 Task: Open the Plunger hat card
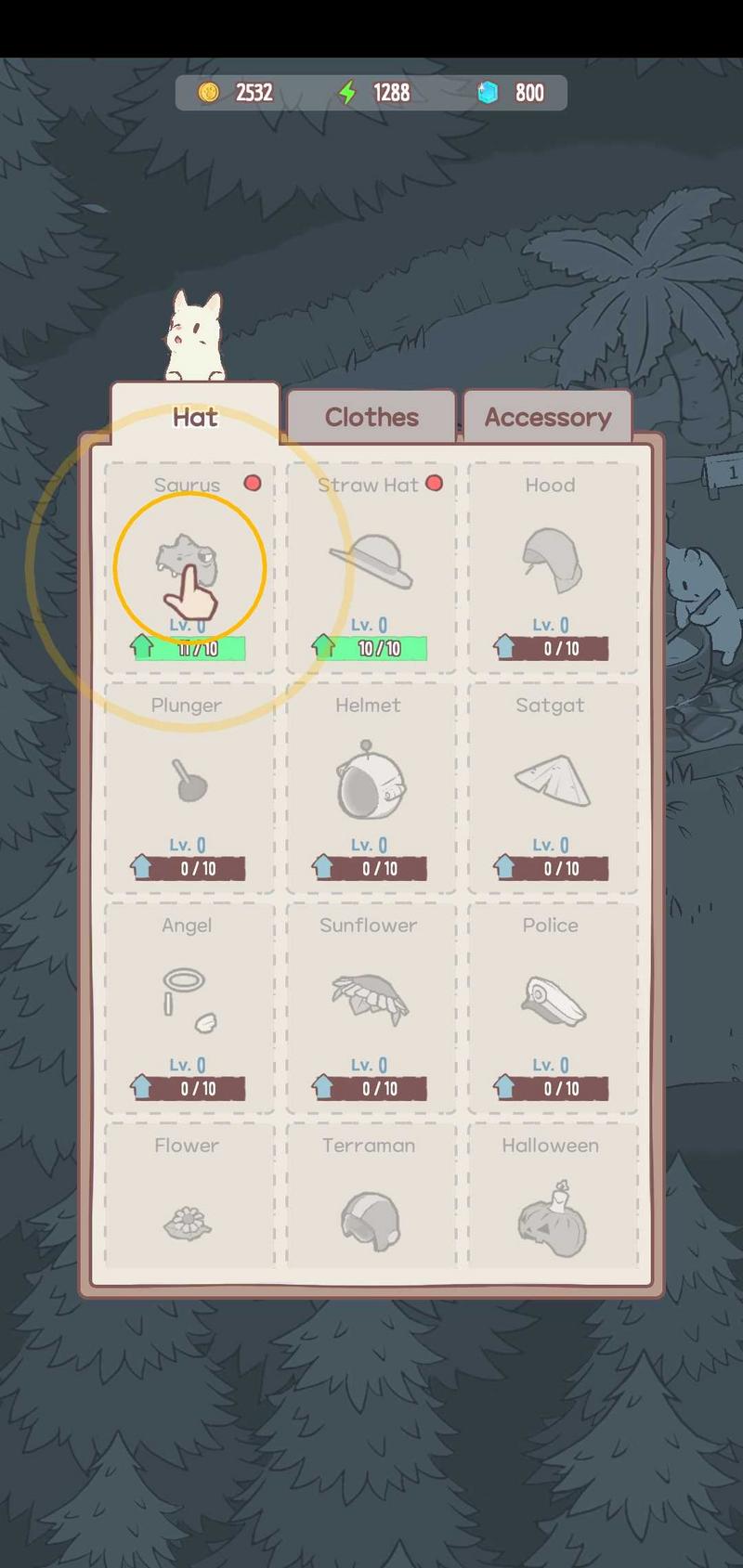pyautogui.click(x=189, y=783)
